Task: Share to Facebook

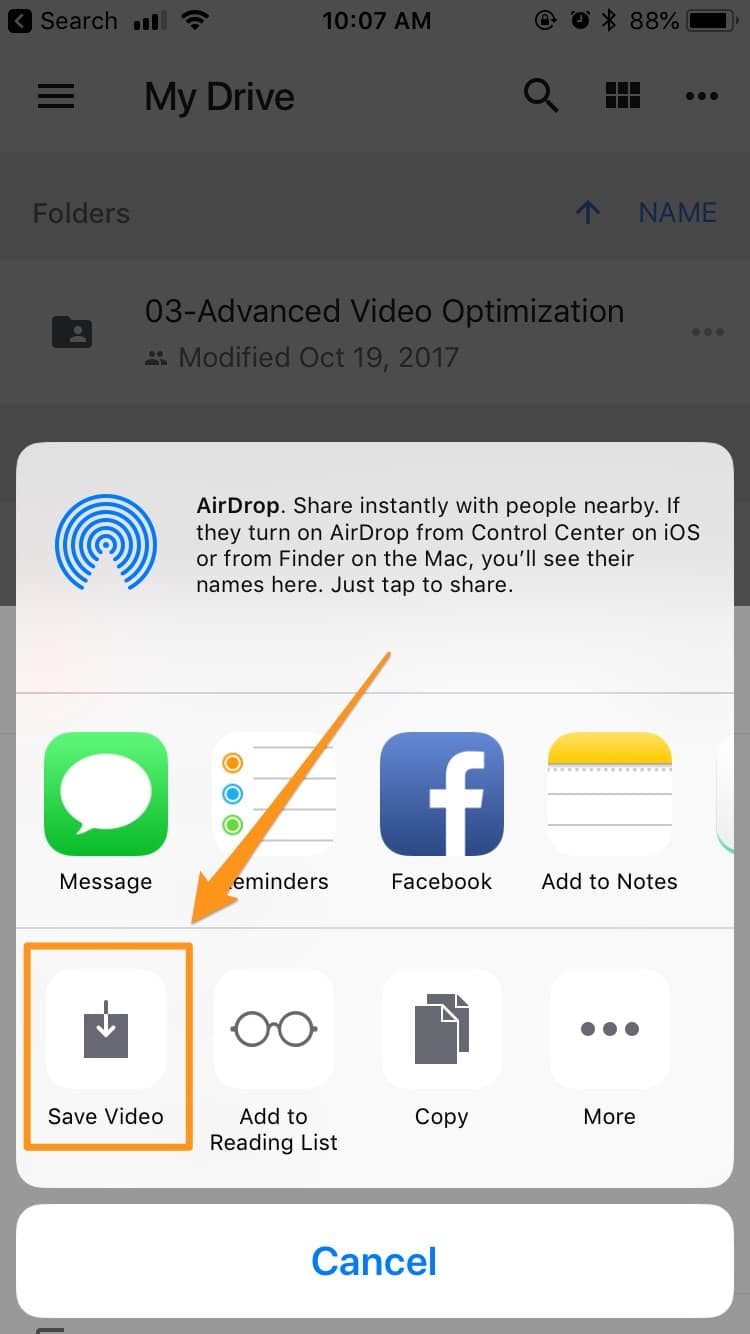Action: click(x=441, y=794)
